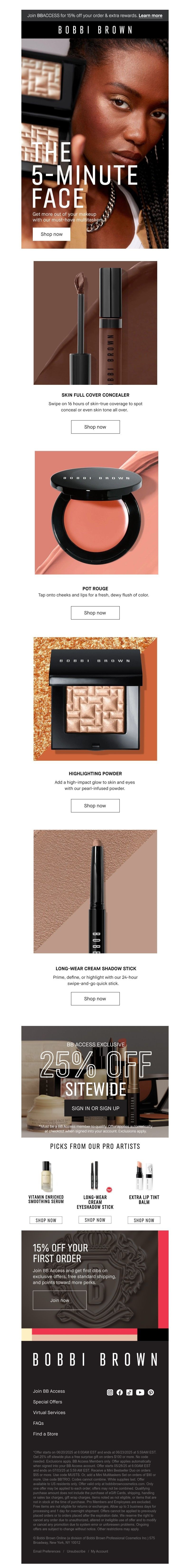Tap Sign In or Sign Up button

[95, 1108]
